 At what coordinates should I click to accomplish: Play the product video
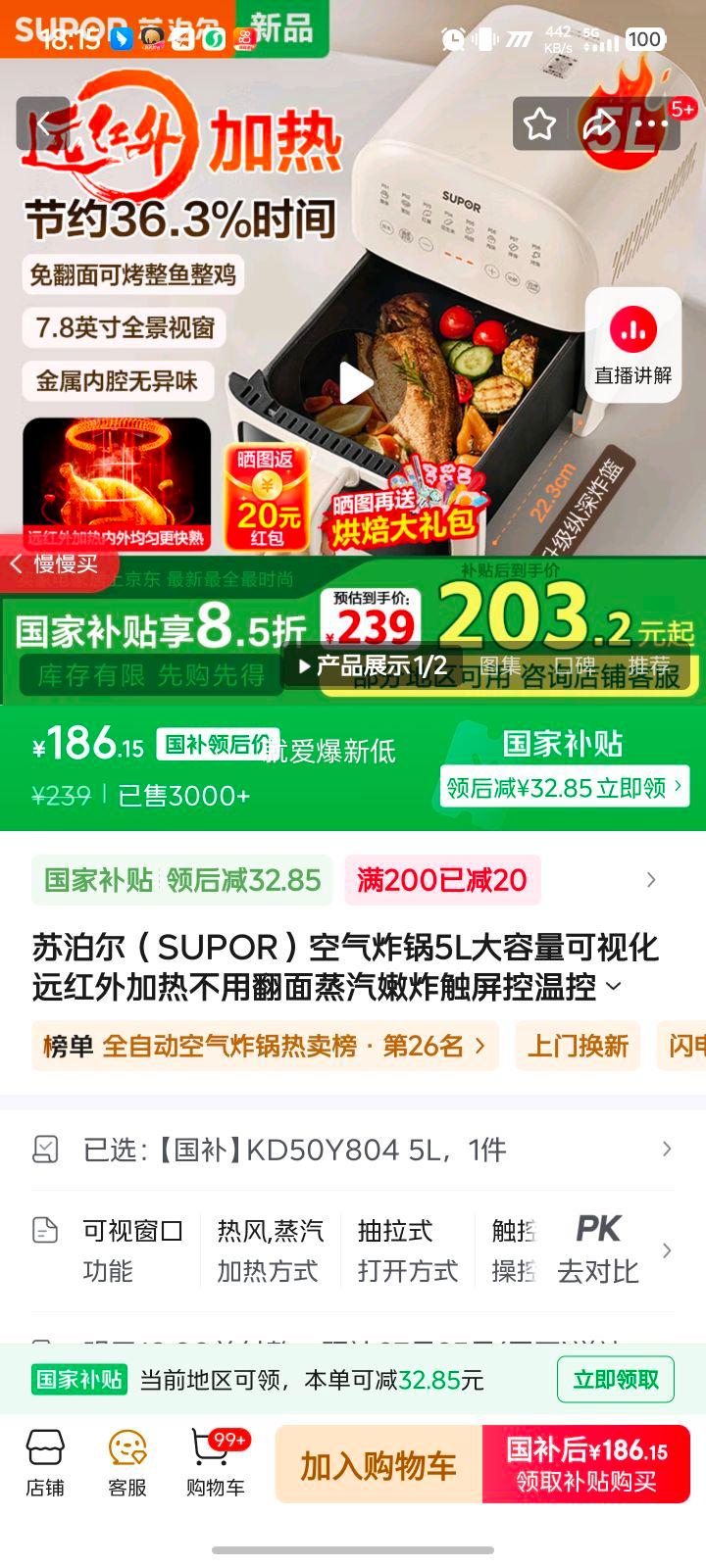click(x=353, y=382)
